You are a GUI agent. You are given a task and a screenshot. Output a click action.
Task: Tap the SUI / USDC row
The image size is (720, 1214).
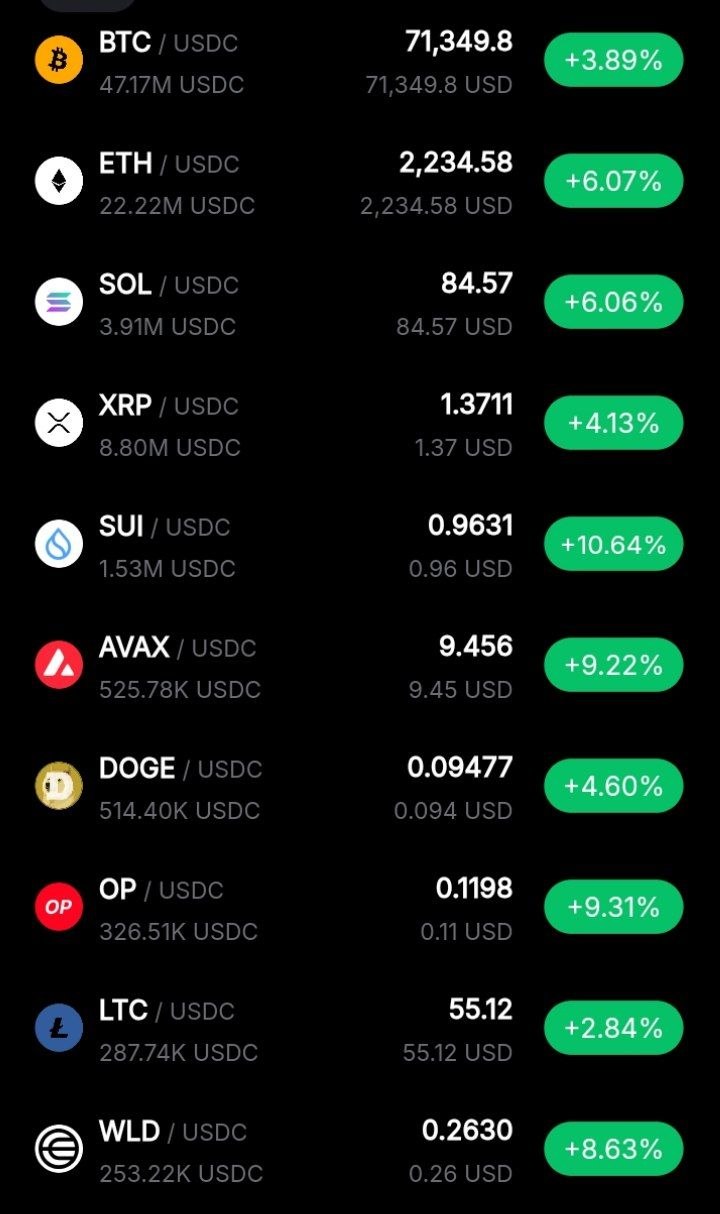[170, 546]
